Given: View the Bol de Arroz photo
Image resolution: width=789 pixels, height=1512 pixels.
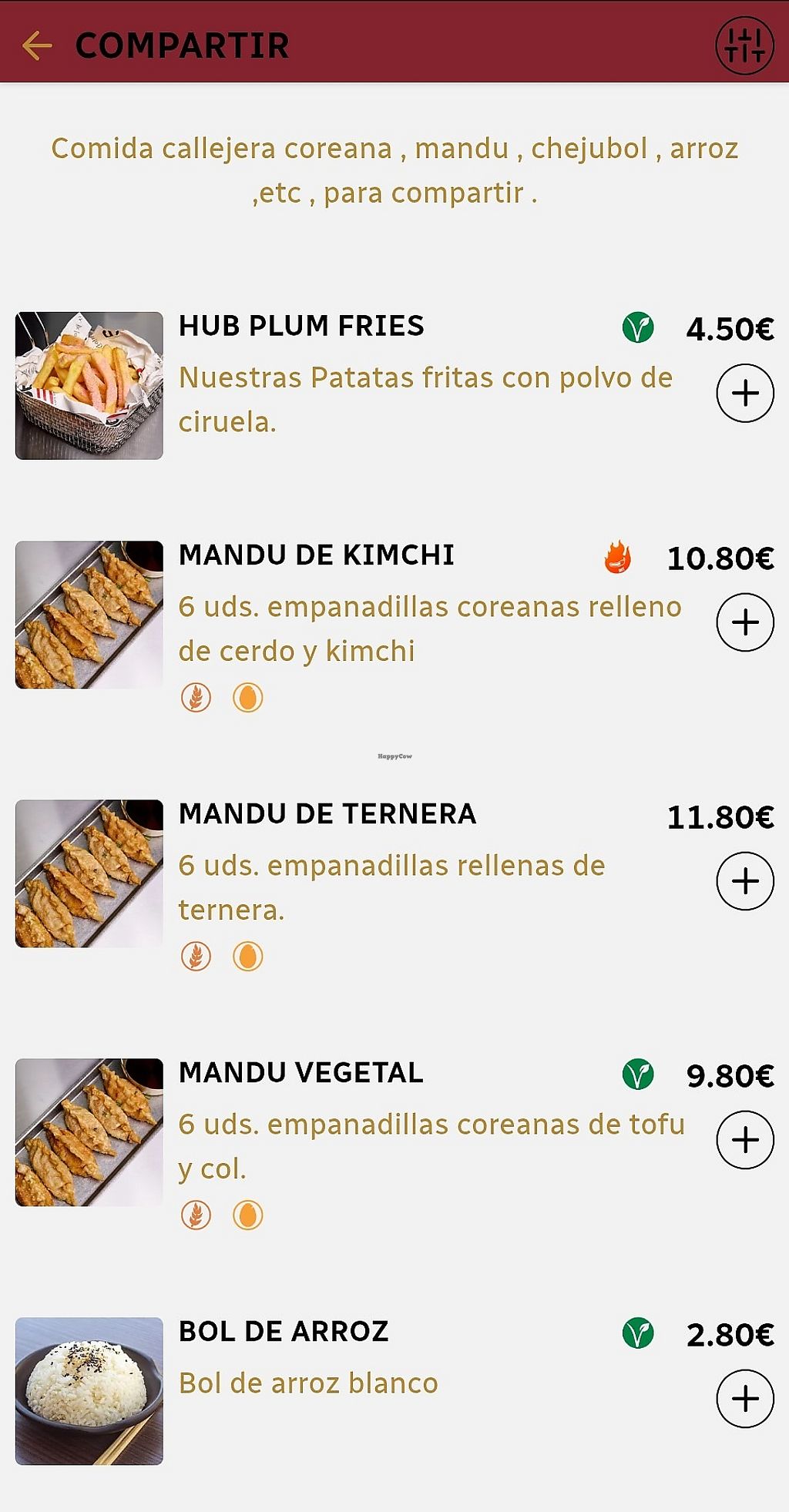Looking at the screenshot, I should pyautogui.click(x=89, y=1391).
